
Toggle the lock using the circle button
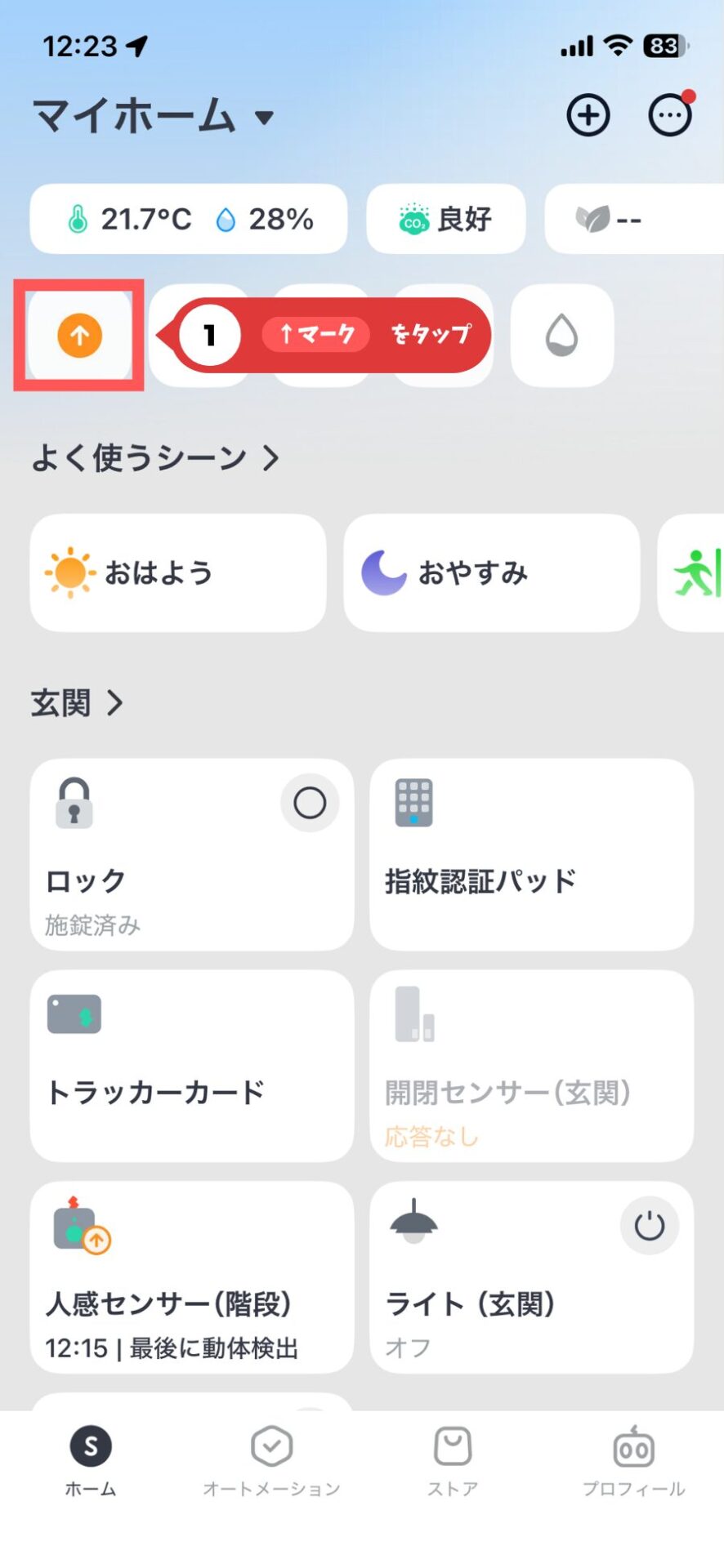[310, 803]
